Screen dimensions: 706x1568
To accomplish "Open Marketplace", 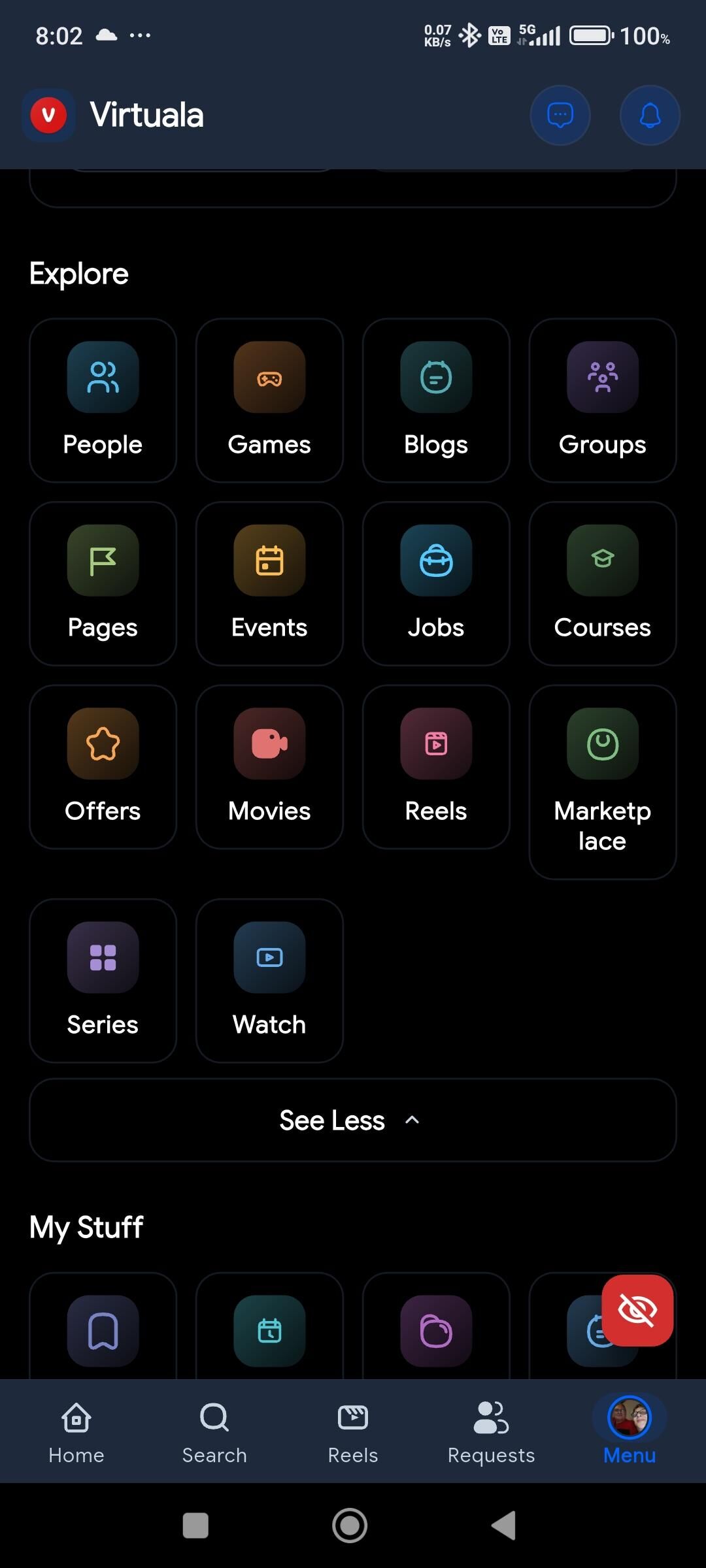I will [x=603, y=782].
